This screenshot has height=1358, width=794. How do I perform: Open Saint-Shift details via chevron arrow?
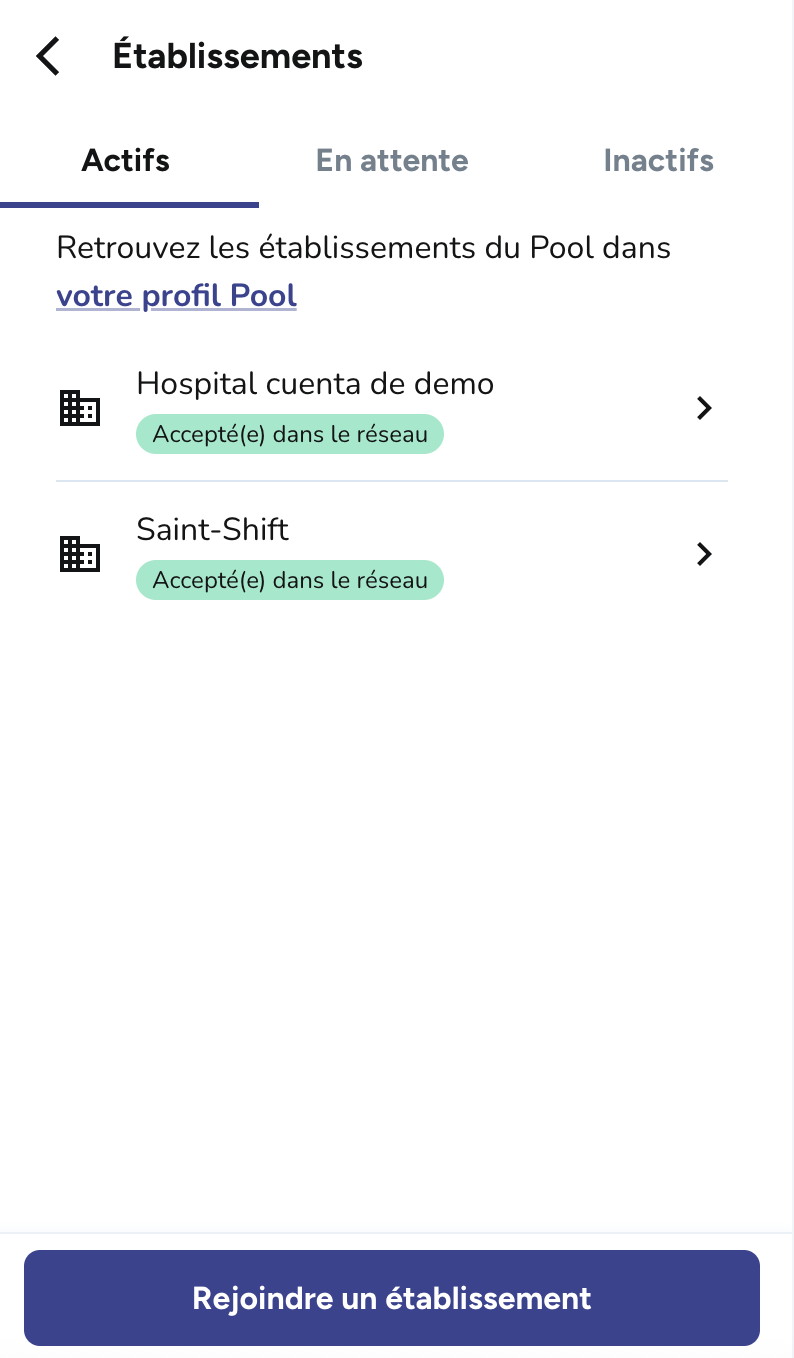pyautogui.click(x=704, y=554)
